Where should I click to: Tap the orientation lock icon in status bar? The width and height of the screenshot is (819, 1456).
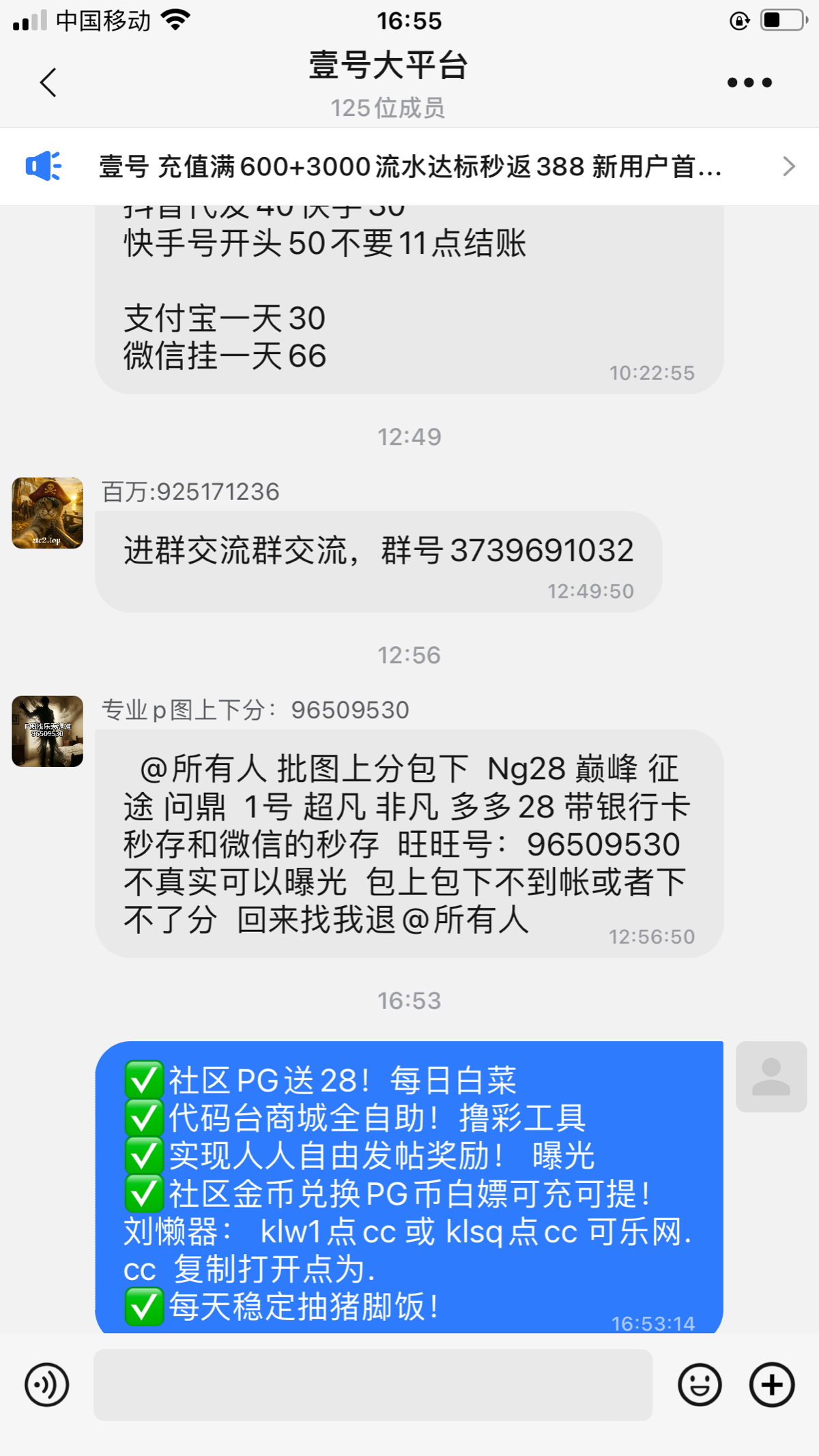(x=740, y=20)
